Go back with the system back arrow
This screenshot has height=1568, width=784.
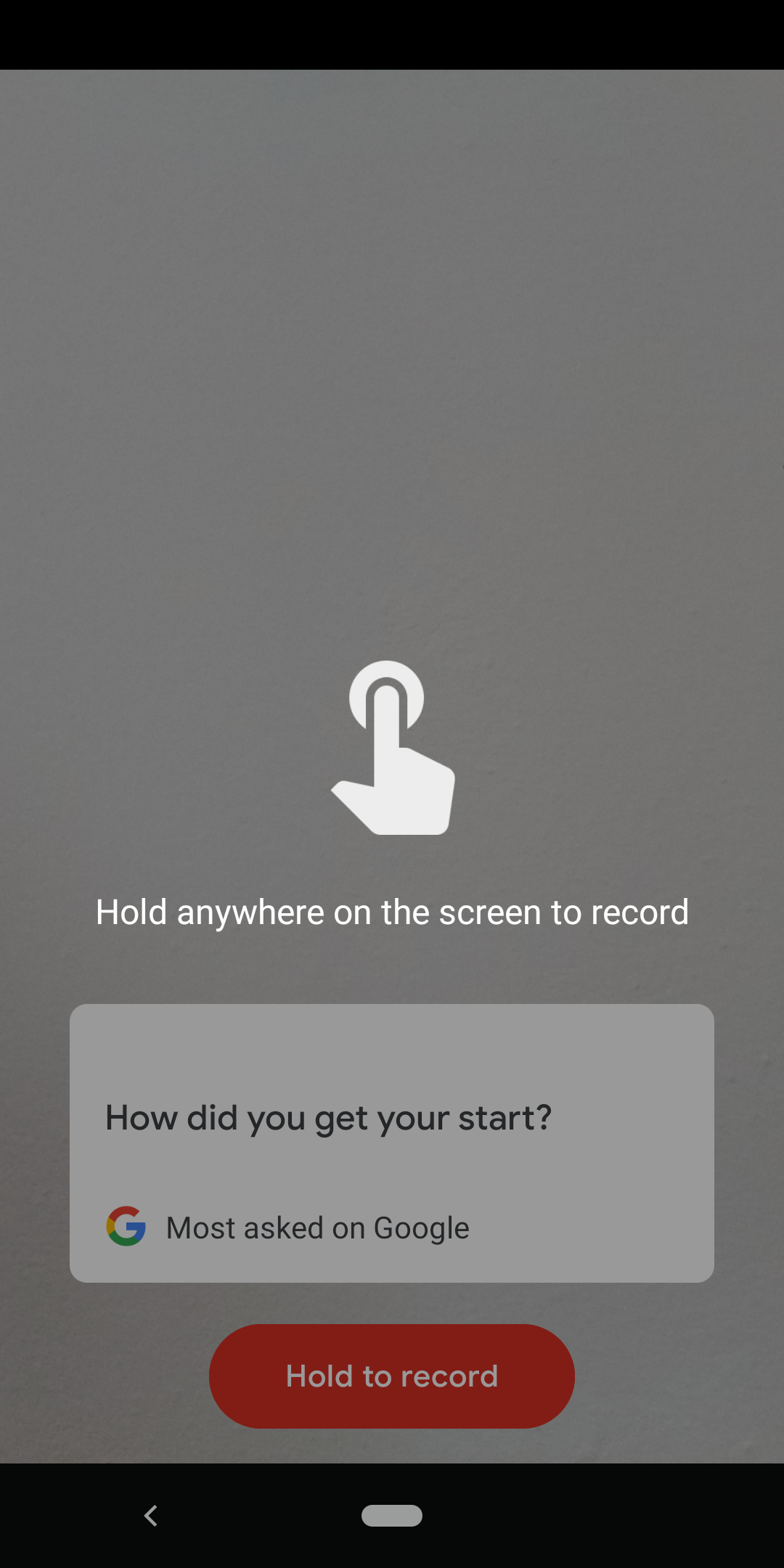click(x=150, y=1515)
